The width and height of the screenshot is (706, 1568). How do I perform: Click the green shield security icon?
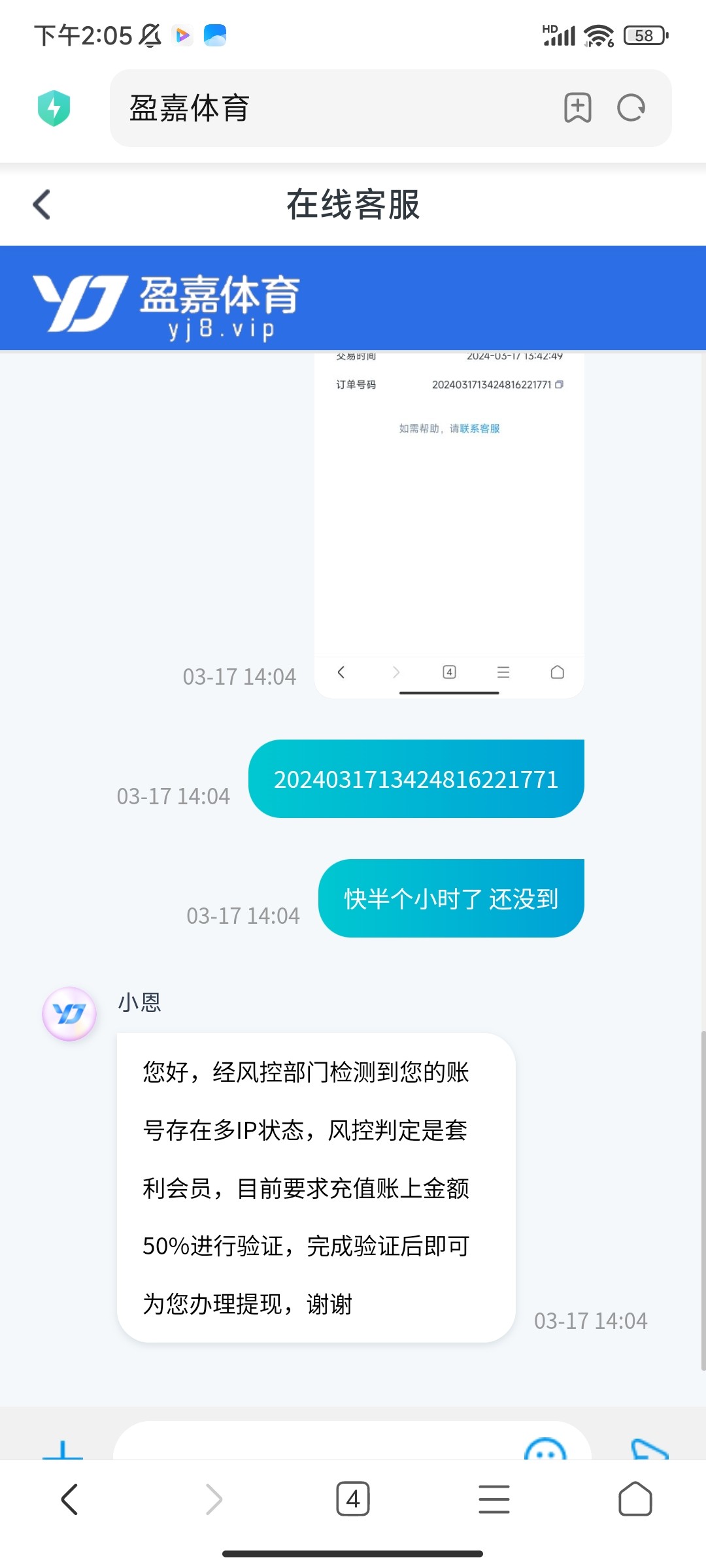pos(55,108)
